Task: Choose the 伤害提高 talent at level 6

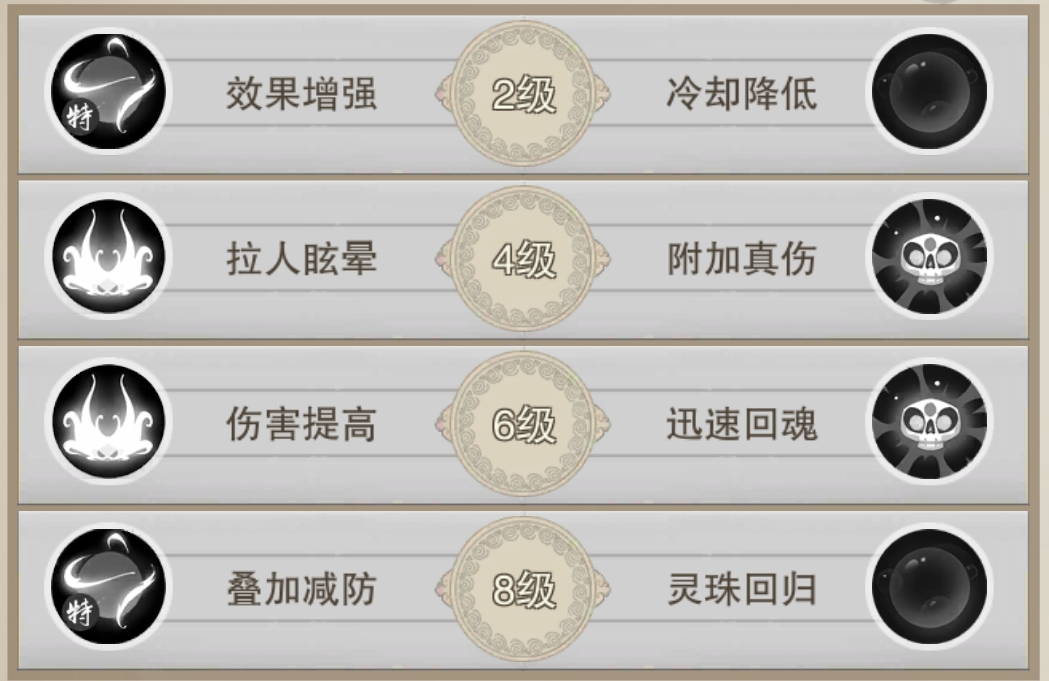Action: point(301,425)
